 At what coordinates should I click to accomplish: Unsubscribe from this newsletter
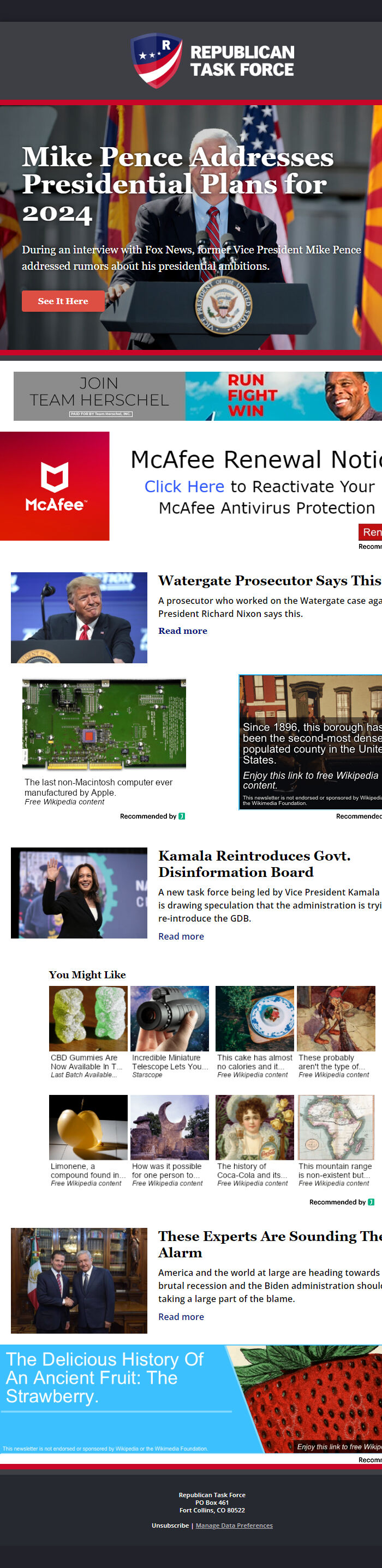coord(170,1525)
